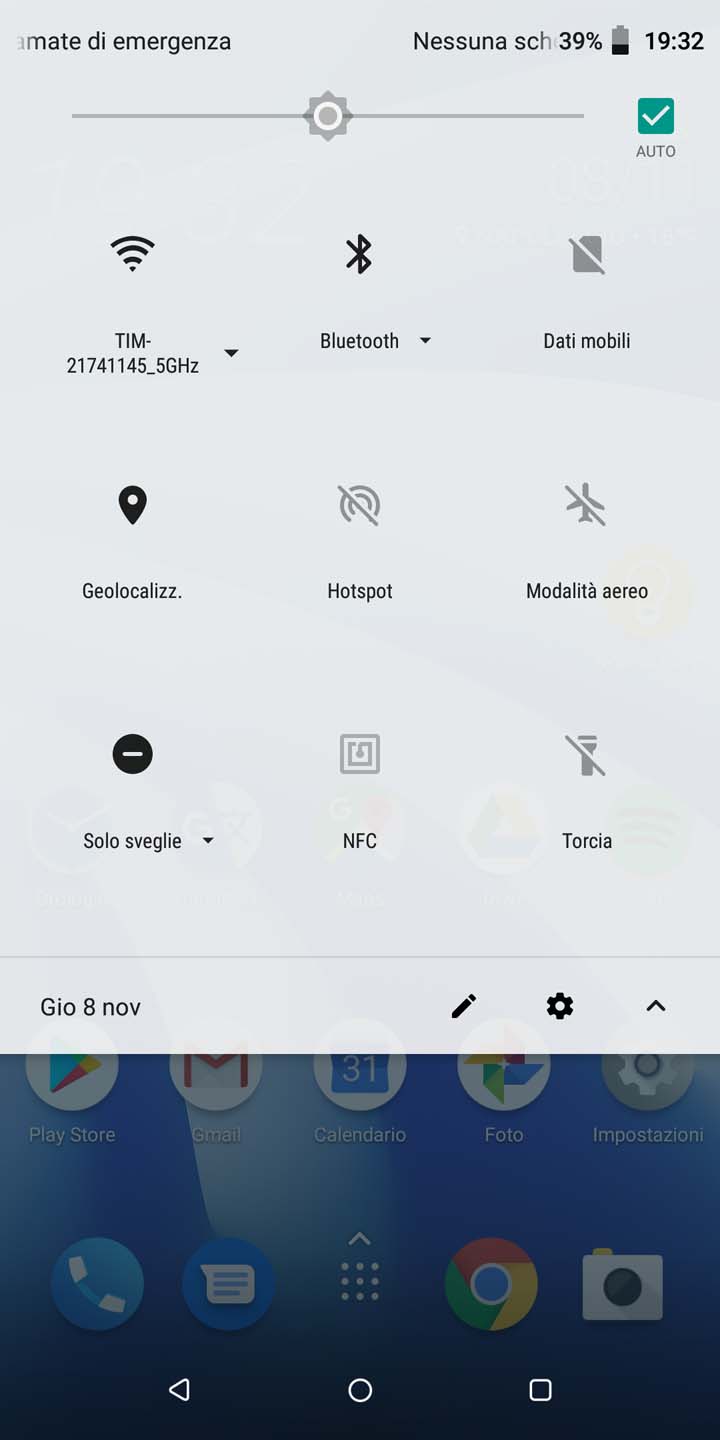720x1440 pixels.
Task: Toggle the AUTO brightness checkbox
Action: [x=656, y=116]
